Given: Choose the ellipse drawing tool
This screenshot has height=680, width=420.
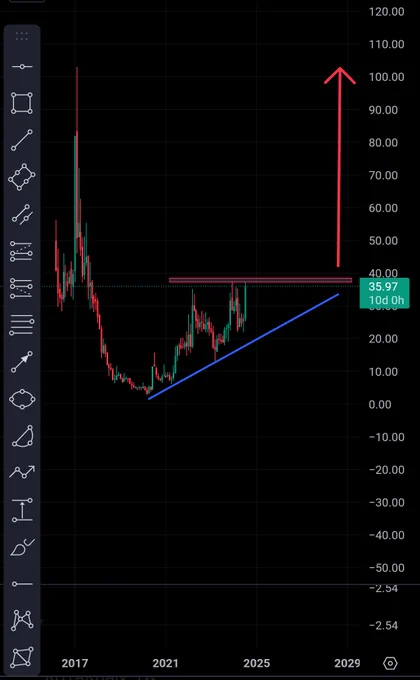Looking at the screenshot, I should tap(22, 399).
